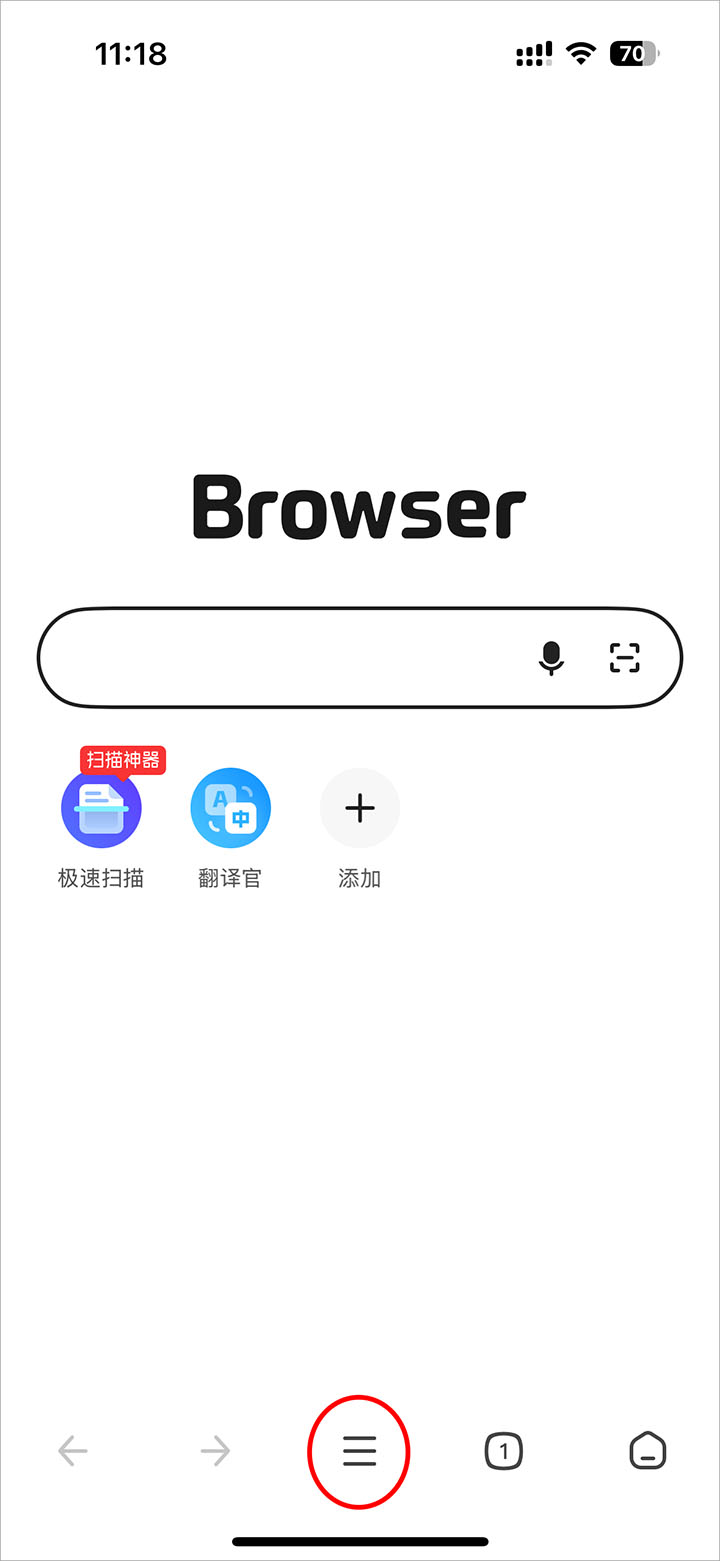Go forward with the right arrow
Screen dimensions: 720x1561
tap(215, 1451)
